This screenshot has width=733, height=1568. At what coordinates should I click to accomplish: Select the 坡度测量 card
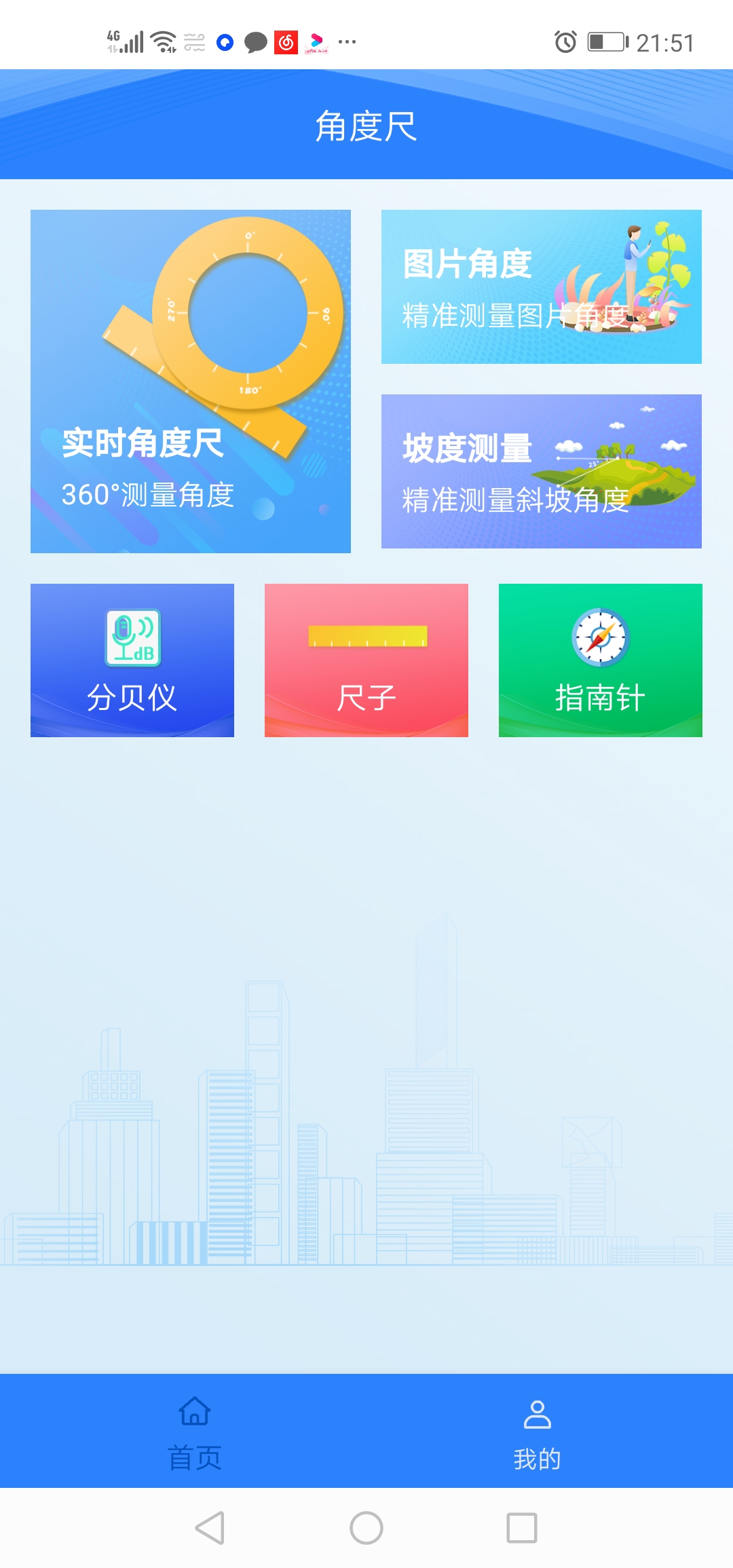542,471
